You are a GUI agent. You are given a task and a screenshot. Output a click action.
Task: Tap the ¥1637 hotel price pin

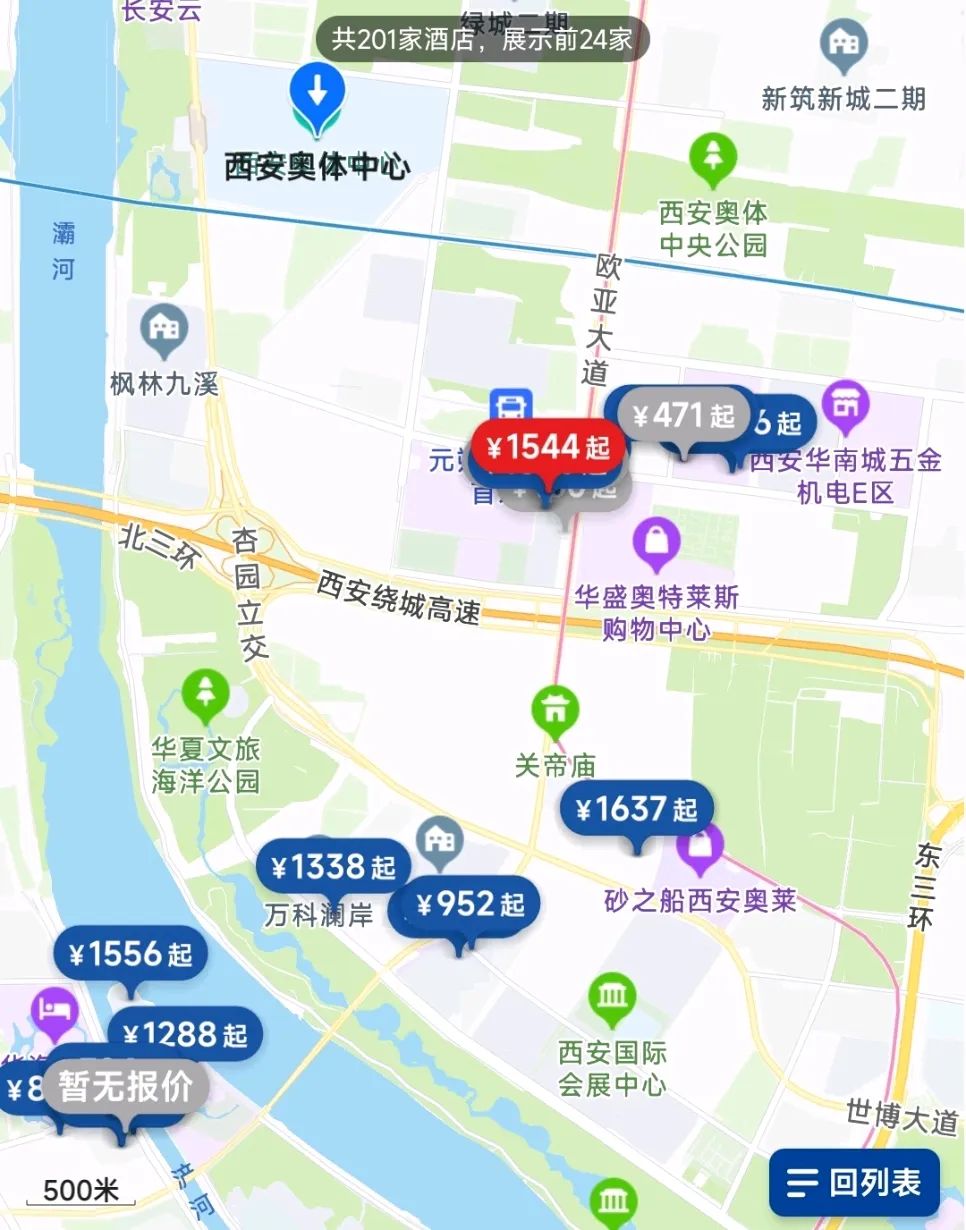637,809
